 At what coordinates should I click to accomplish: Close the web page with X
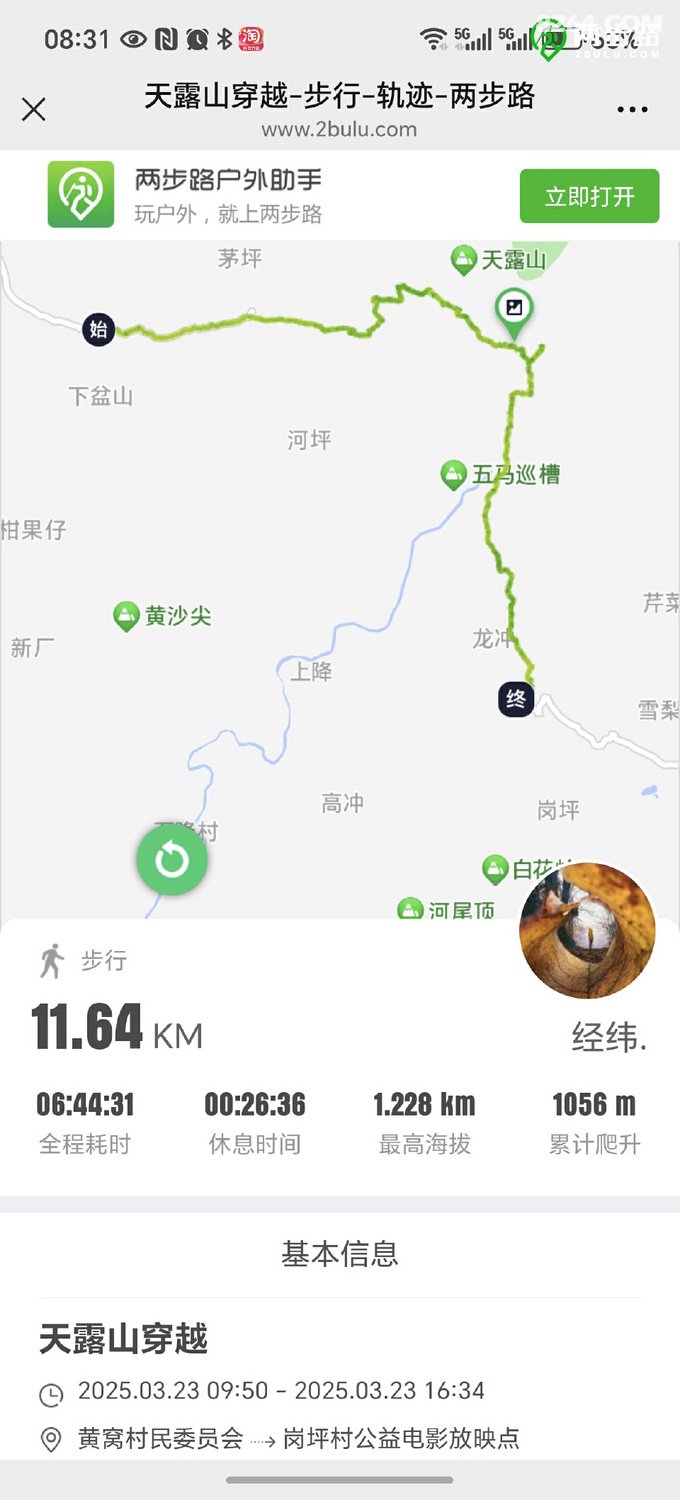[x=34, y=110]
